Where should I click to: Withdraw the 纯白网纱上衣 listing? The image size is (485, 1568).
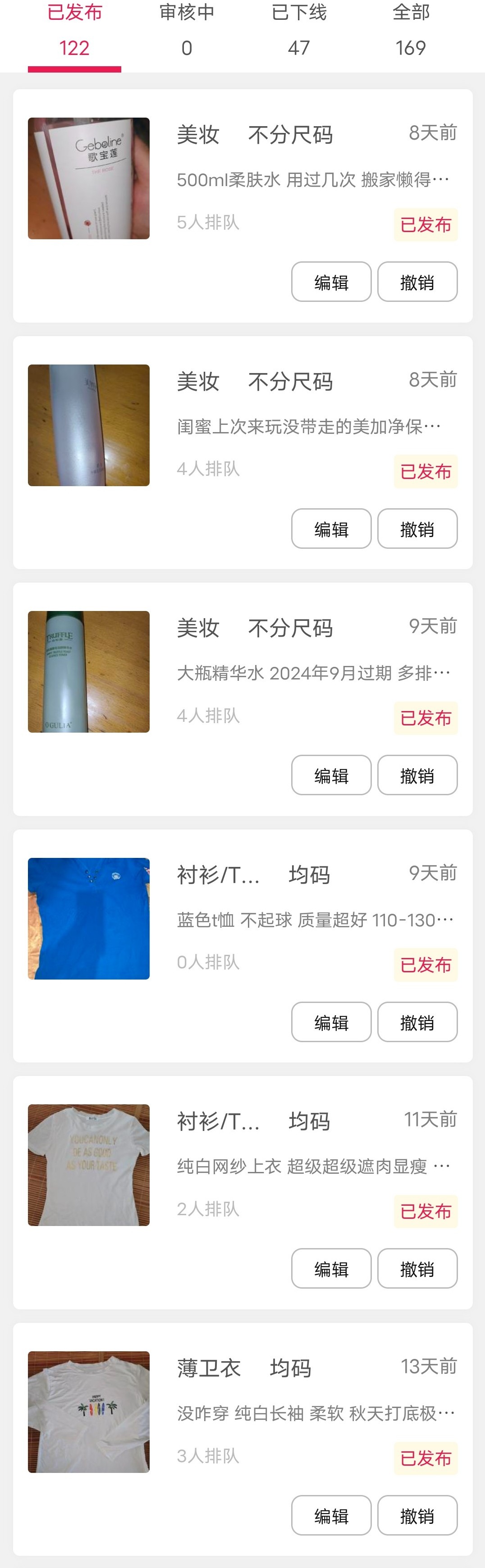click(x=417, y=1268)
